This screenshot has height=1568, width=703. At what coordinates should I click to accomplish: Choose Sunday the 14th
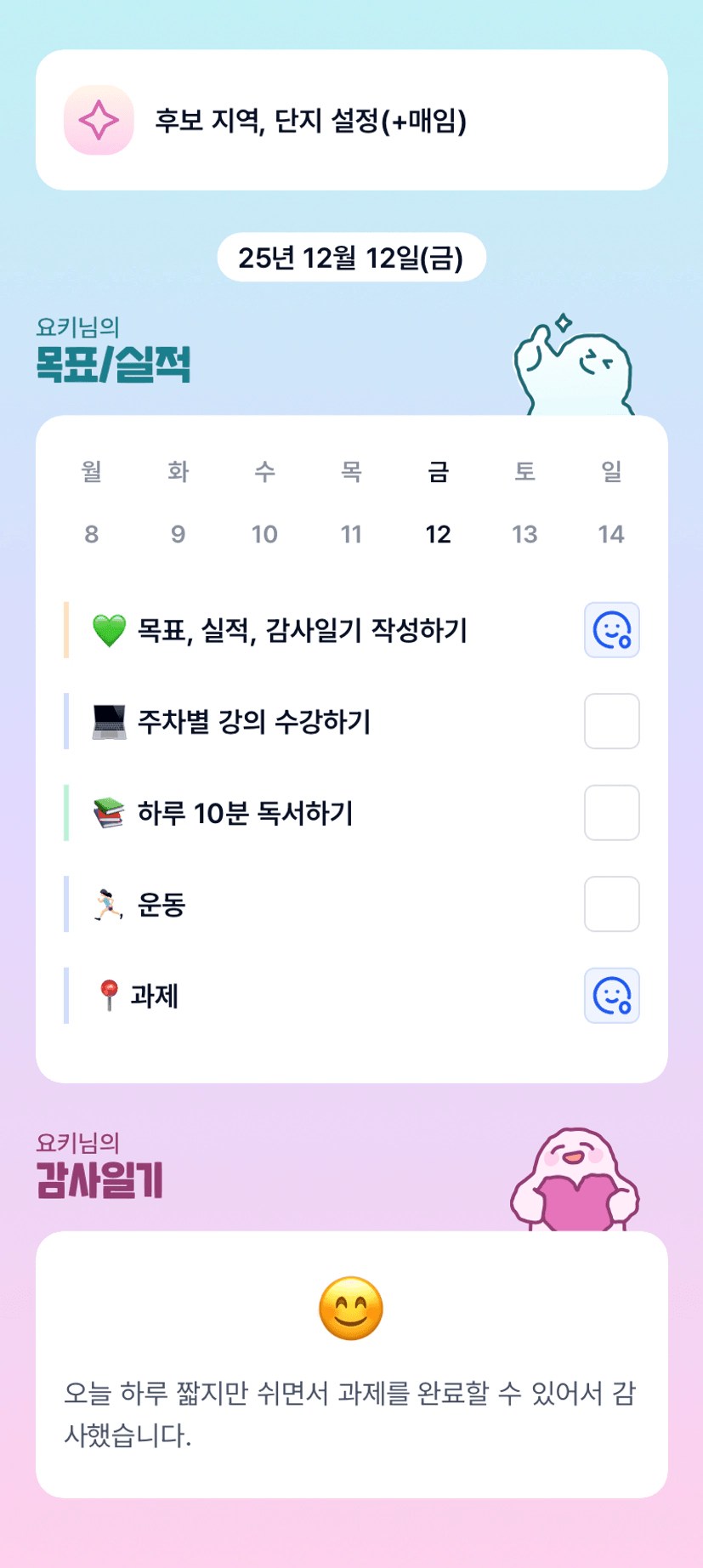pyautogui.click(x=611, y=503)
